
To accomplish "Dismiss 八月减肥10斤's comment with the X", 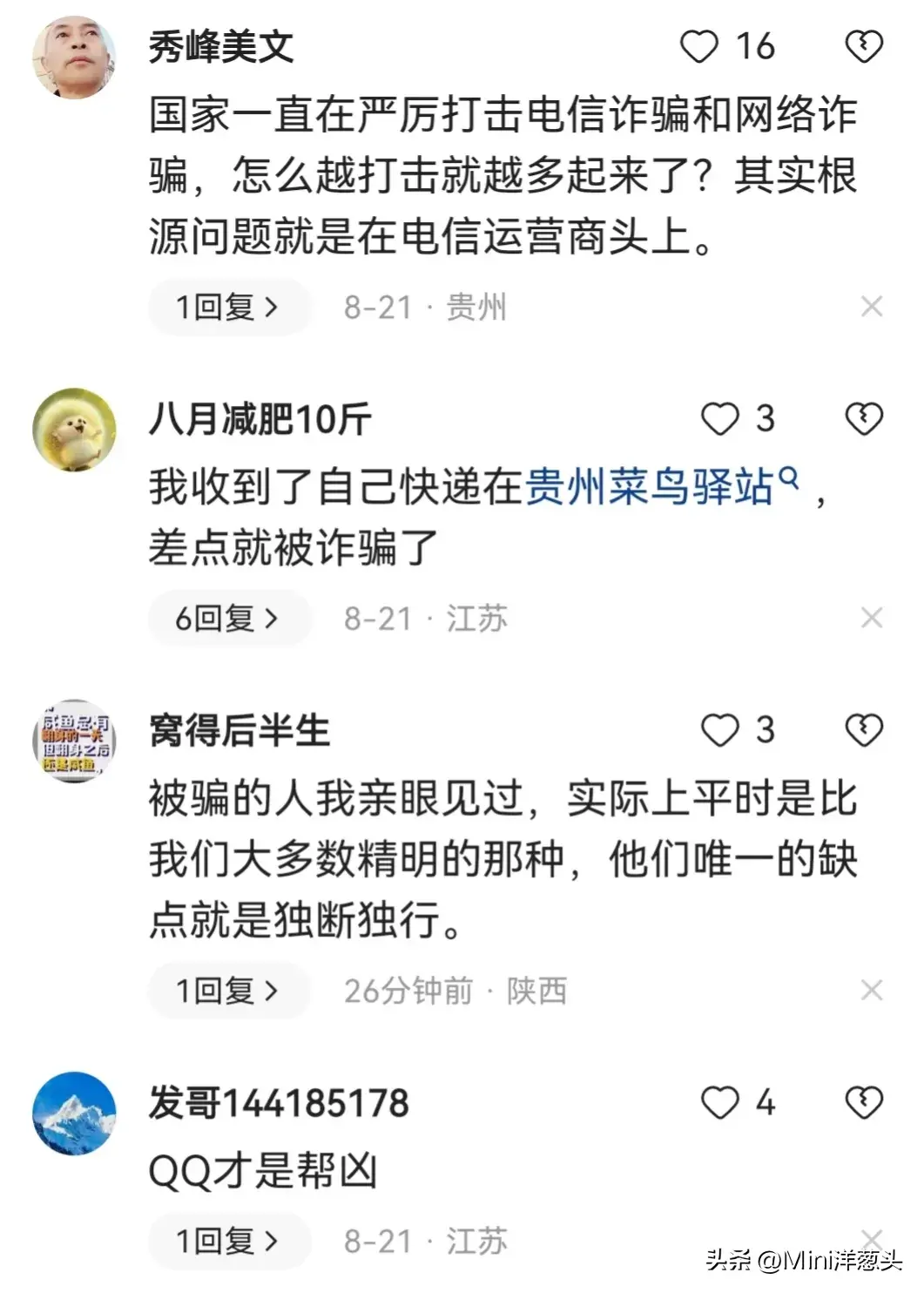I will pyautogui.click(x=872, y=619).
